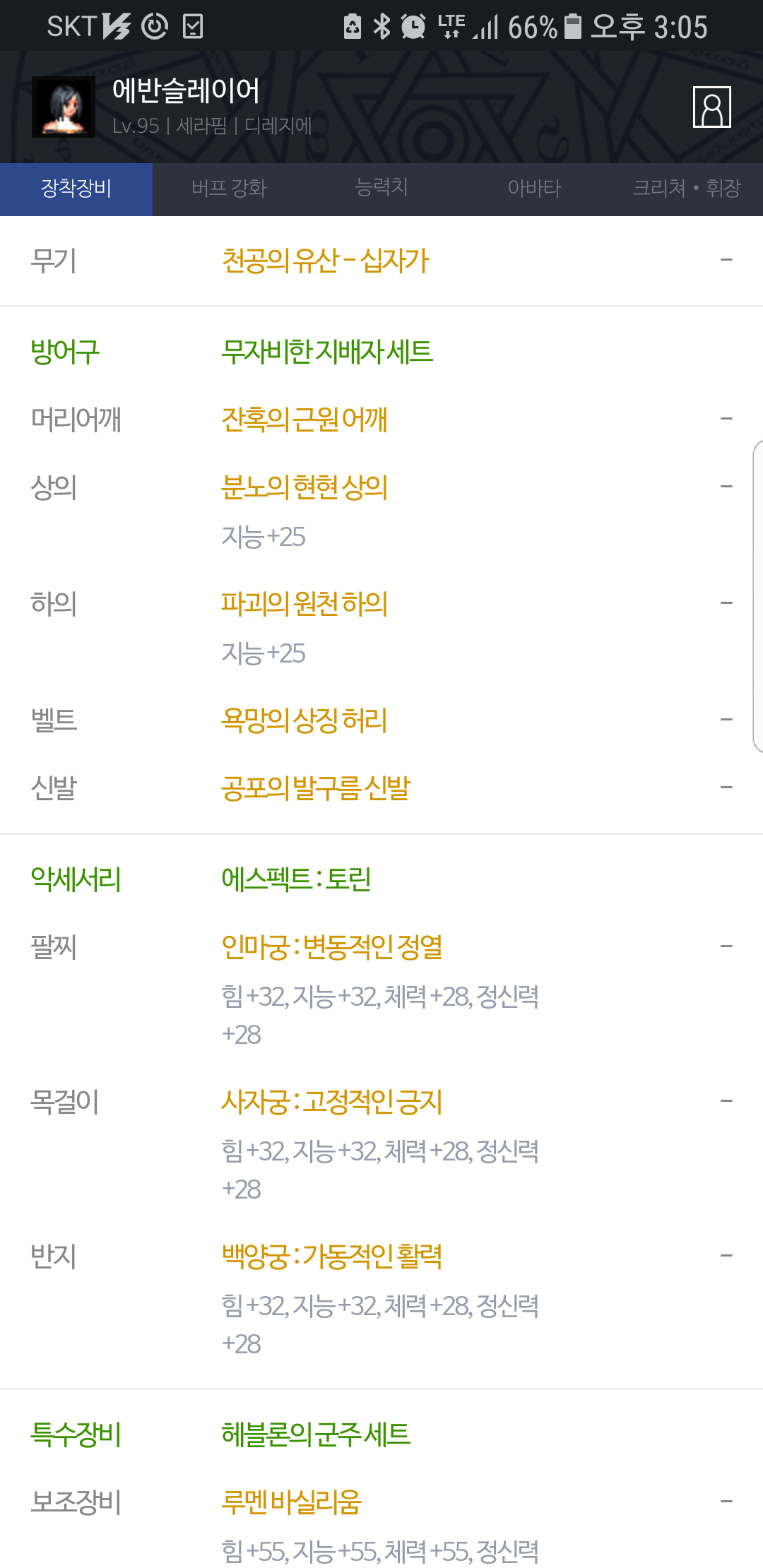
Task: Open sub equipment 루멘 바실리움
Action: pyautogui.click(x=291, y=1502)
